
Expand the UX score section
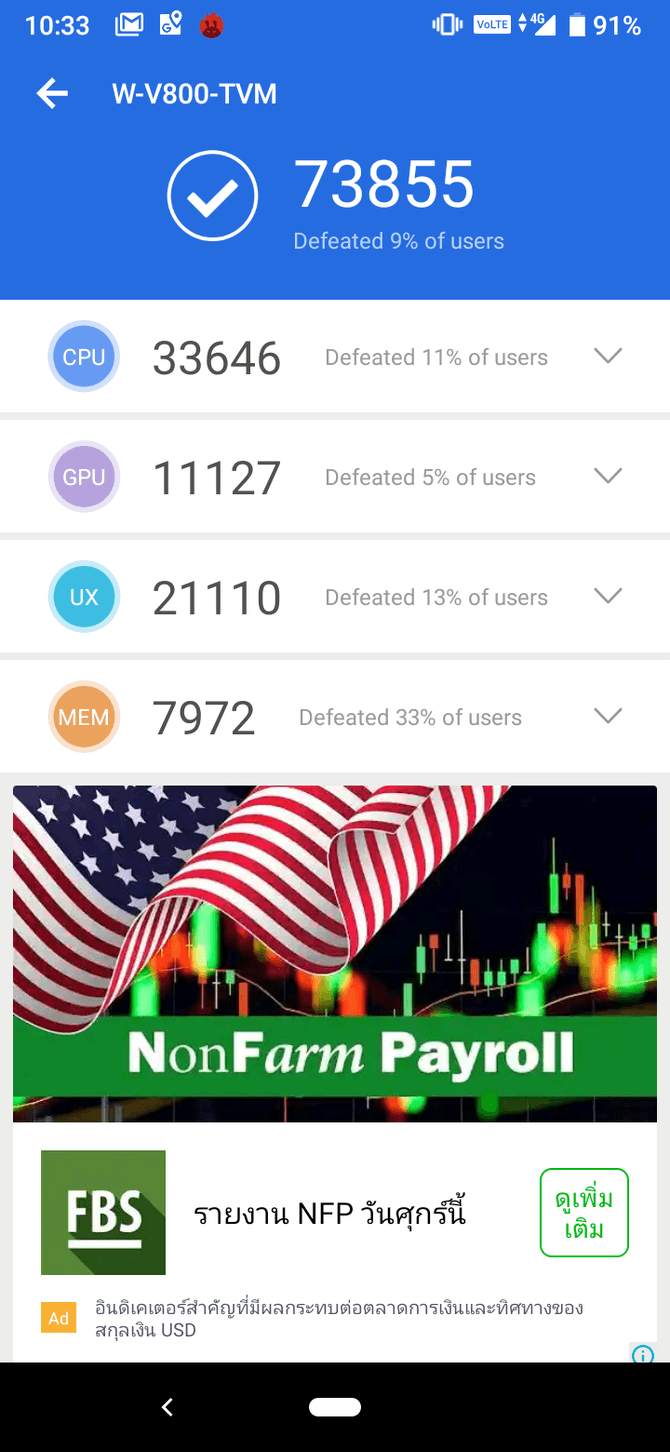click(608, 595)
